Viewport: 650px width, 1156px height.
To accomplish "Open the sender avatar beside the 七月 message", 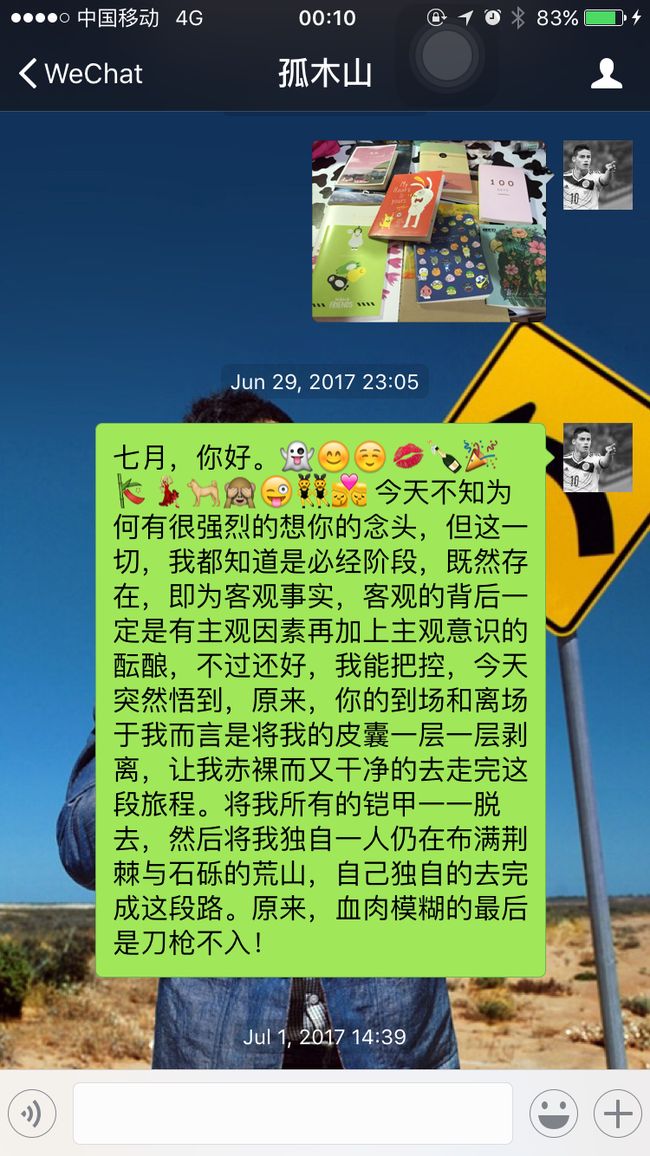I will tap(598, 457).
